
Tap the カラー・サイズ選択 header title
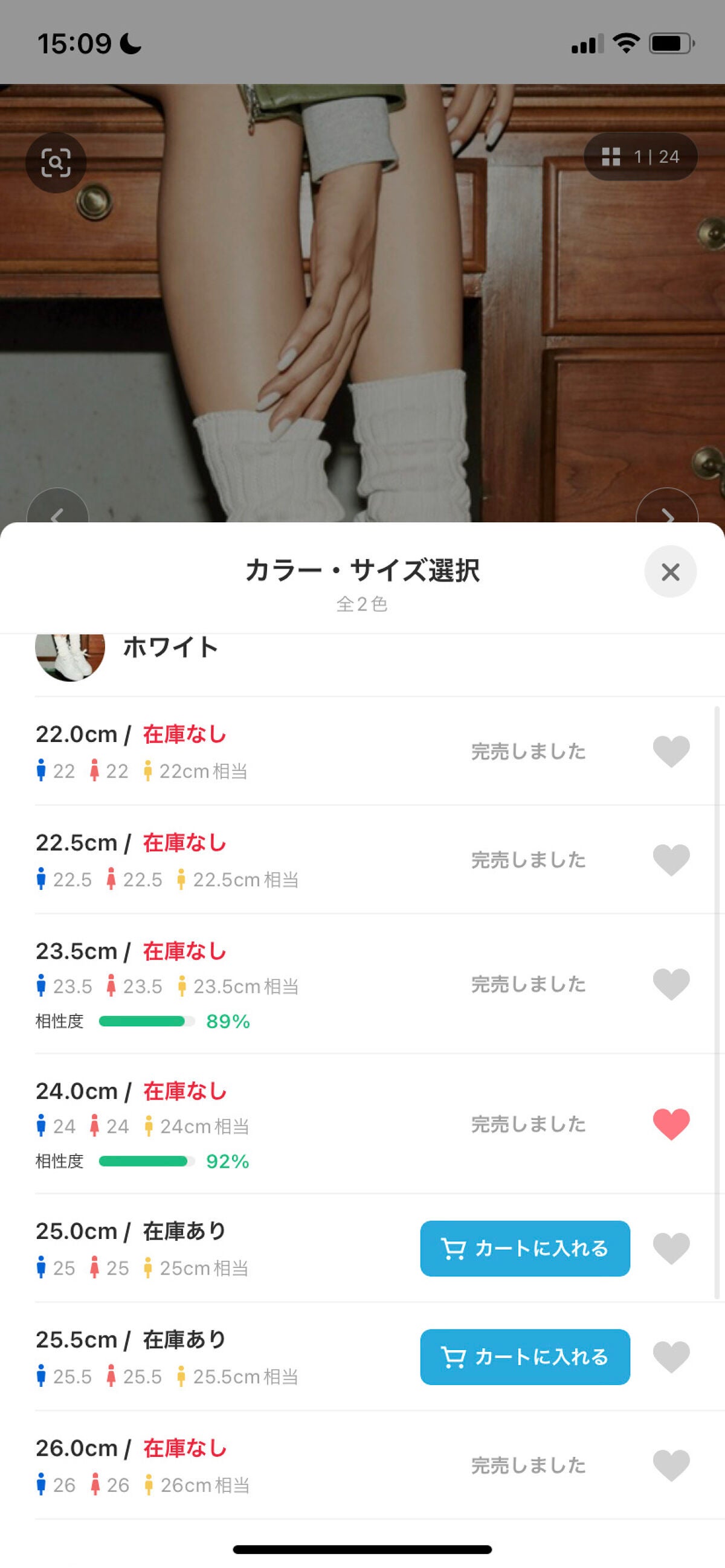(362, 571)
